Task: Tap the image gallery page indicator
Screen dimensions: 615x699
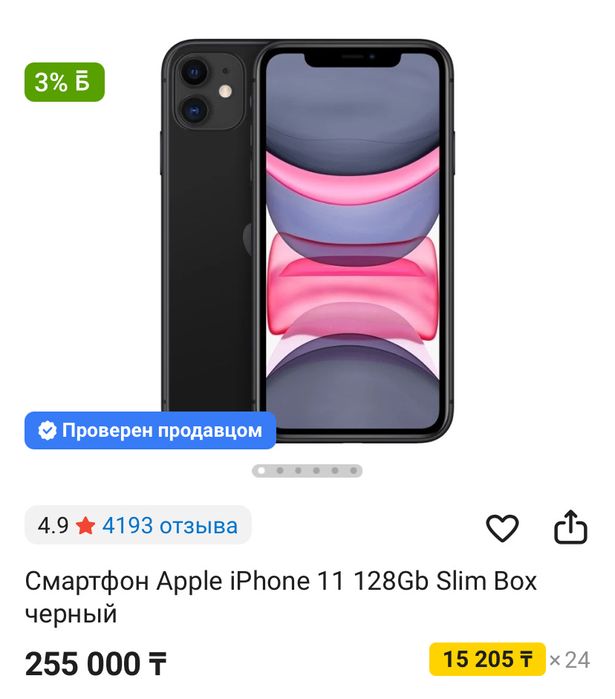Action: [307, 470]
